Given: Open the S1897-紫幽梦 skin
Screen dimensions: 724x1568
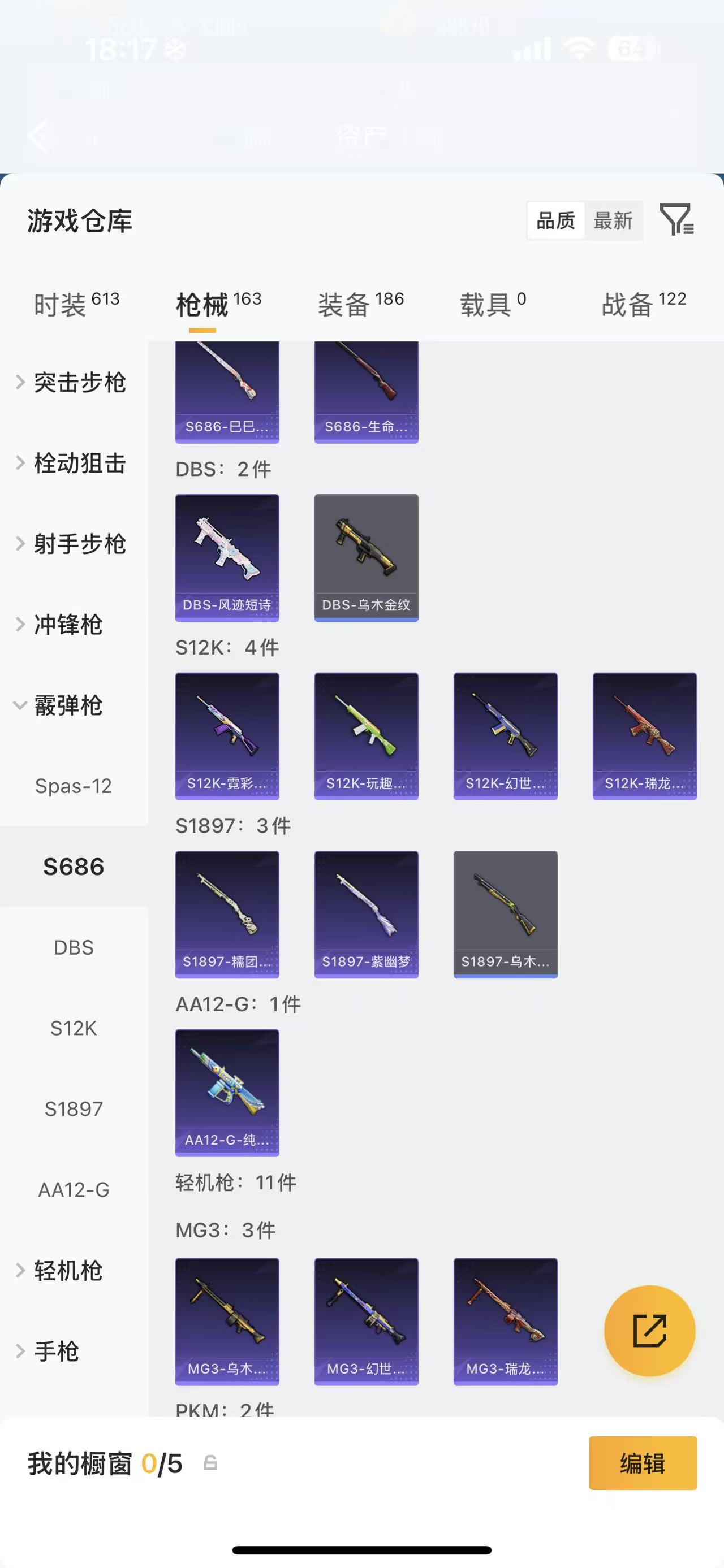Looking at the screenshot, I should pyautogui.click(x=366, y=914).
